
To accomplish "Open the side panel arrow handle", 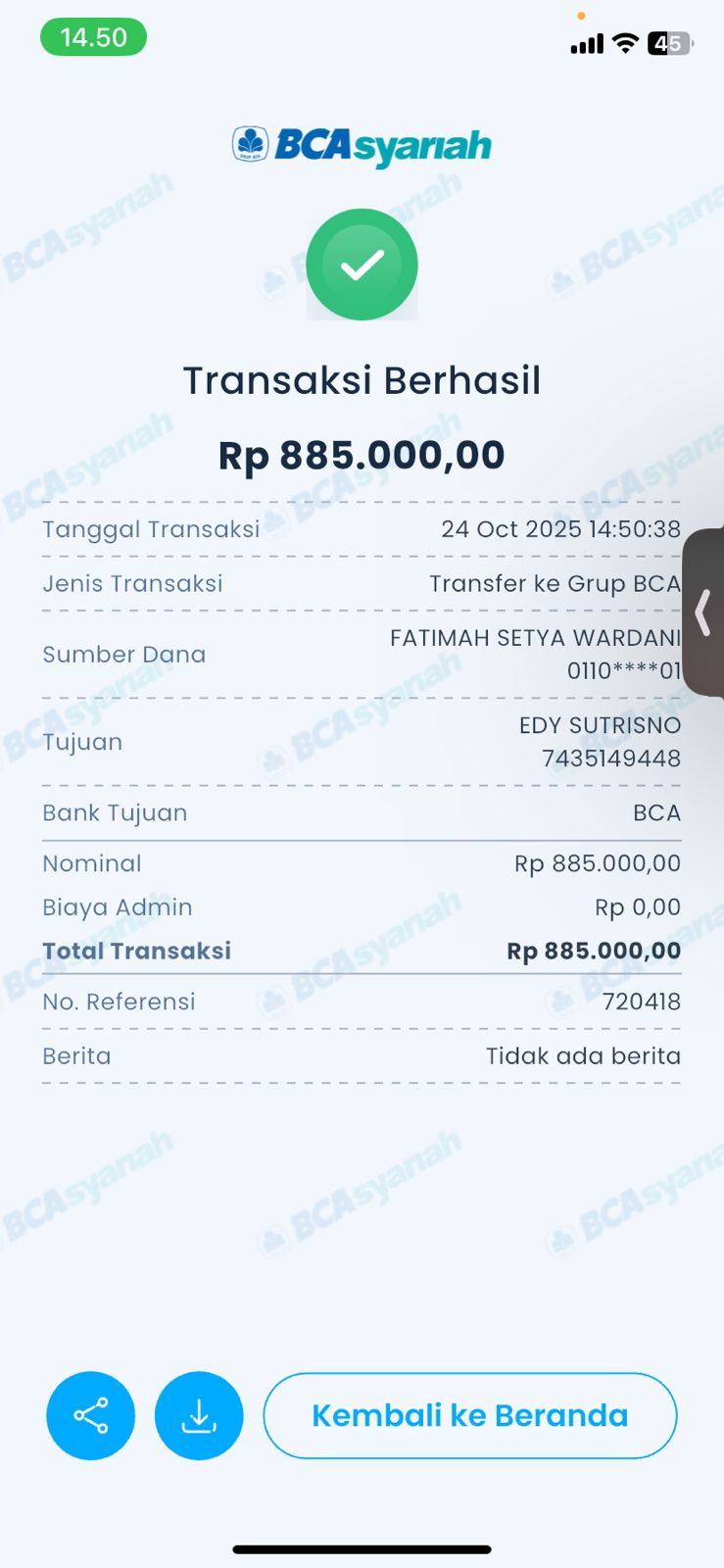I will [703, 612].
